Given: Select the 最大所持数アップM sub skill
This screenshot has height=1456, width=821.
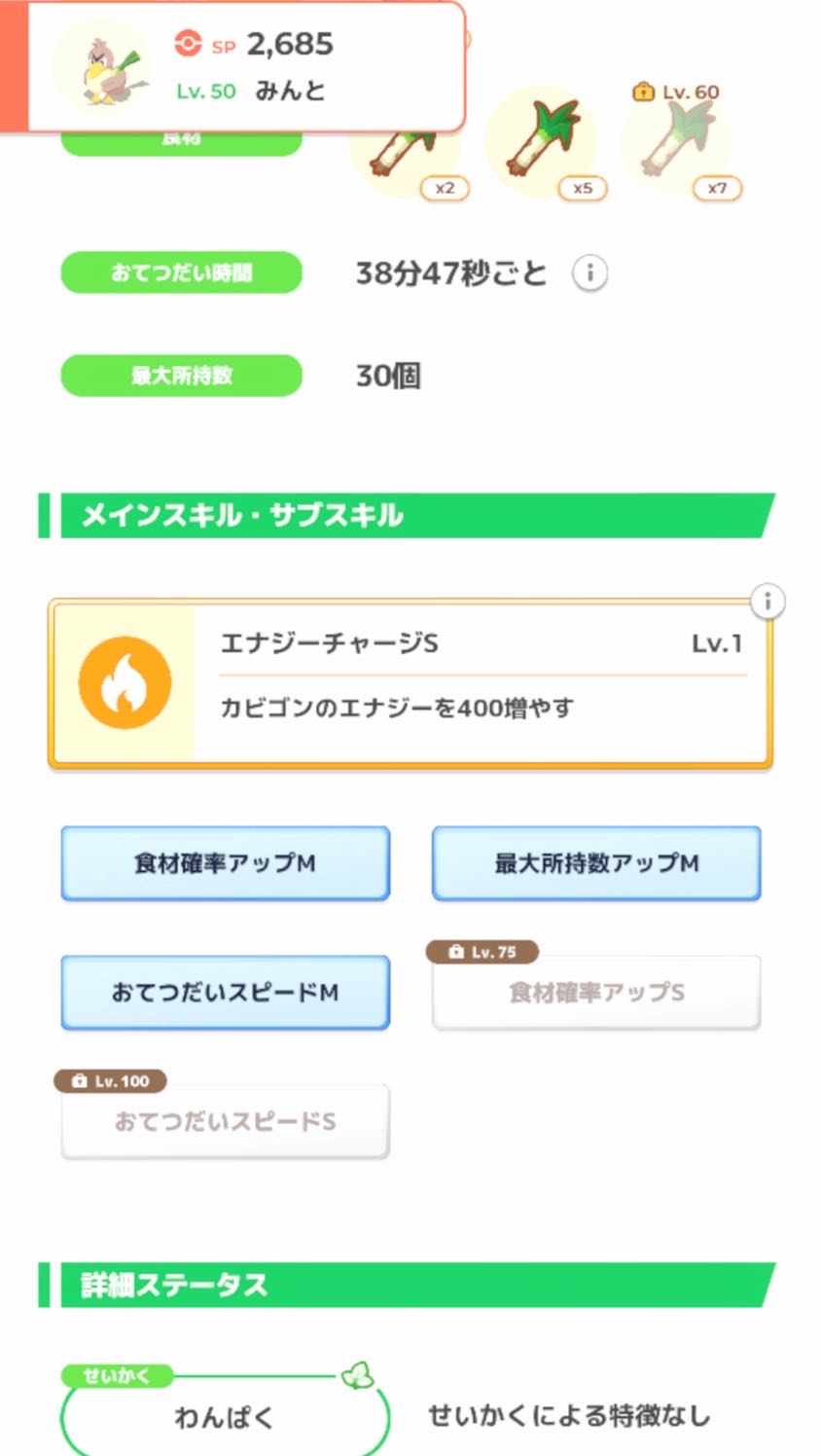Looking at the screenshot, I should click(x=596, y=863).
